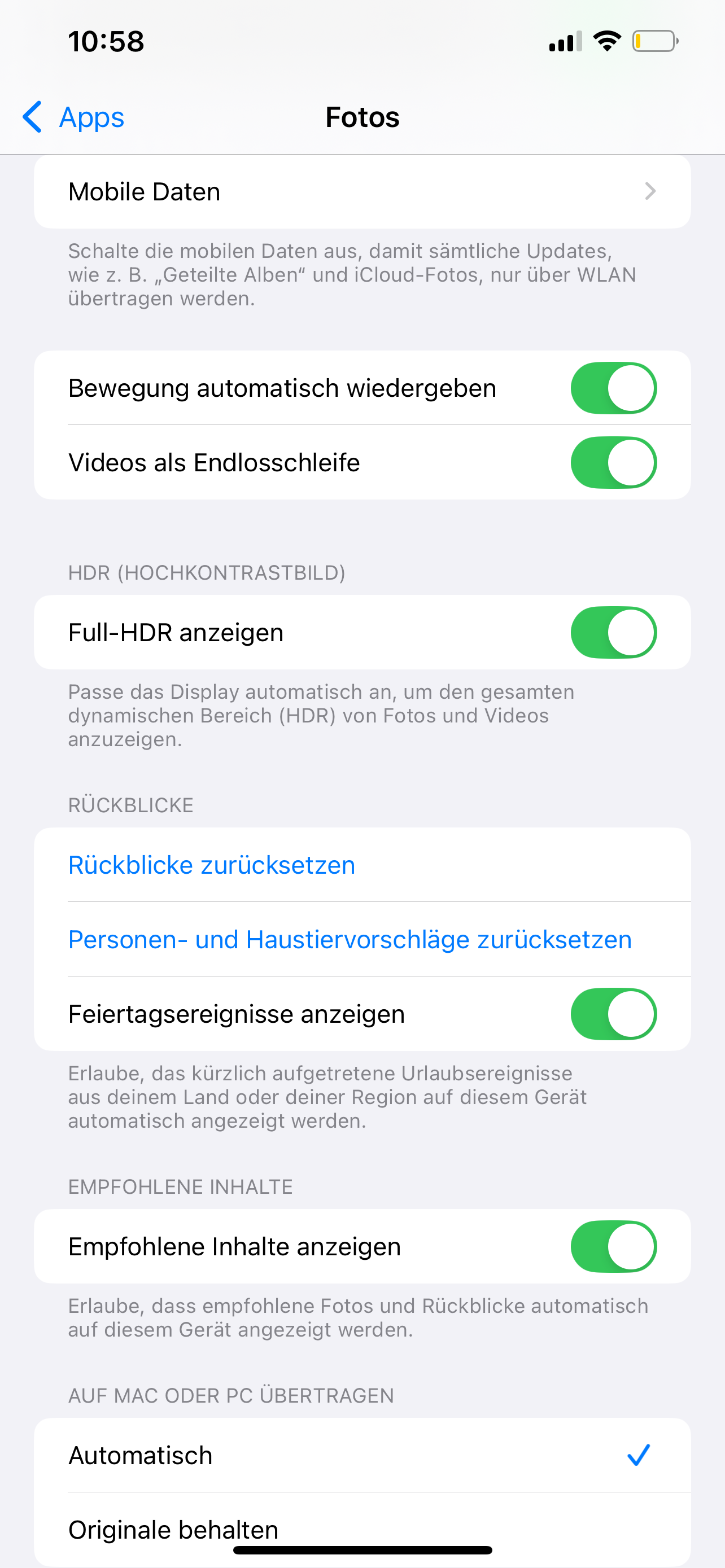This screenshot has height=1568, width=725.
Task: Toggle Full-HDR anzeigen switch
Action: [613, 632]
